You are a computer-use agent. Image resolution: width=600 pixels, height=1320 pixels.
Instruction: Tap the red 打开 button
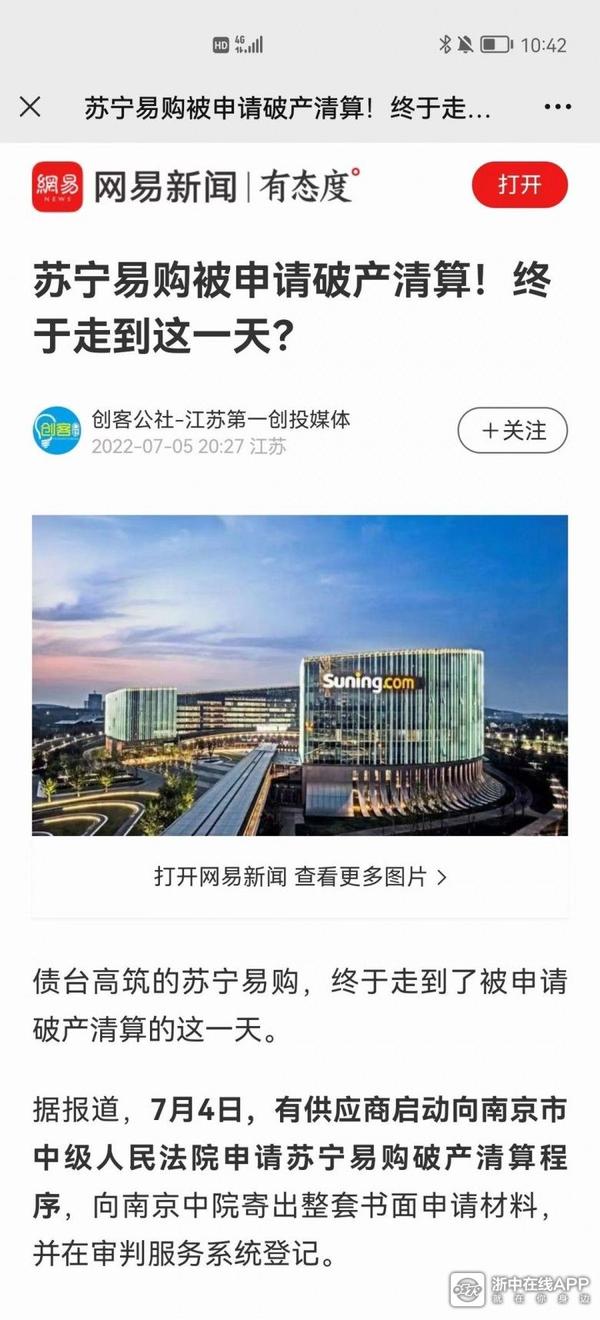pyautogui.click(x=519, y=185)
